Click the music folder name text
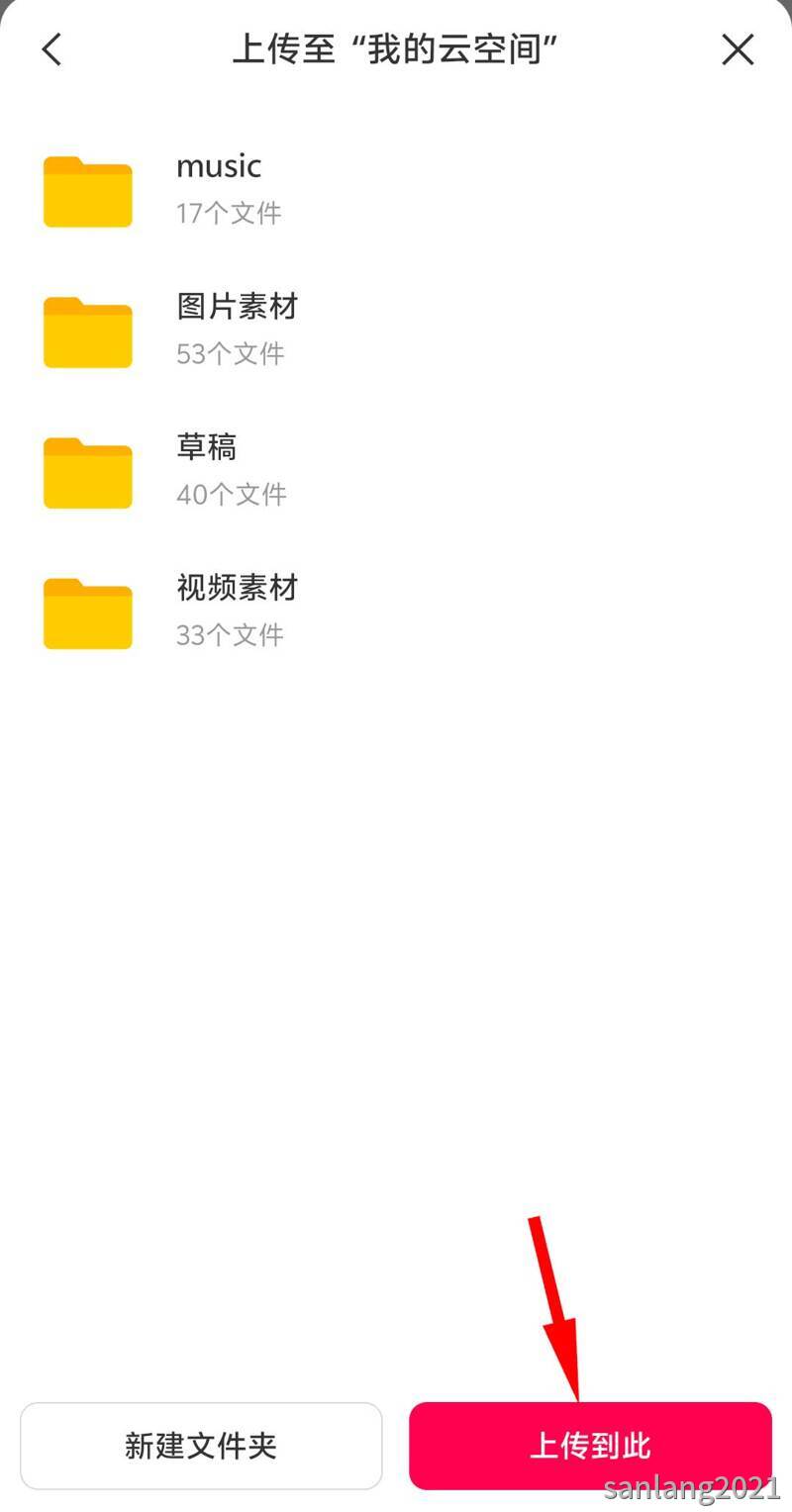The height and width of the screenshot is (1512, 792). (218, 166)
